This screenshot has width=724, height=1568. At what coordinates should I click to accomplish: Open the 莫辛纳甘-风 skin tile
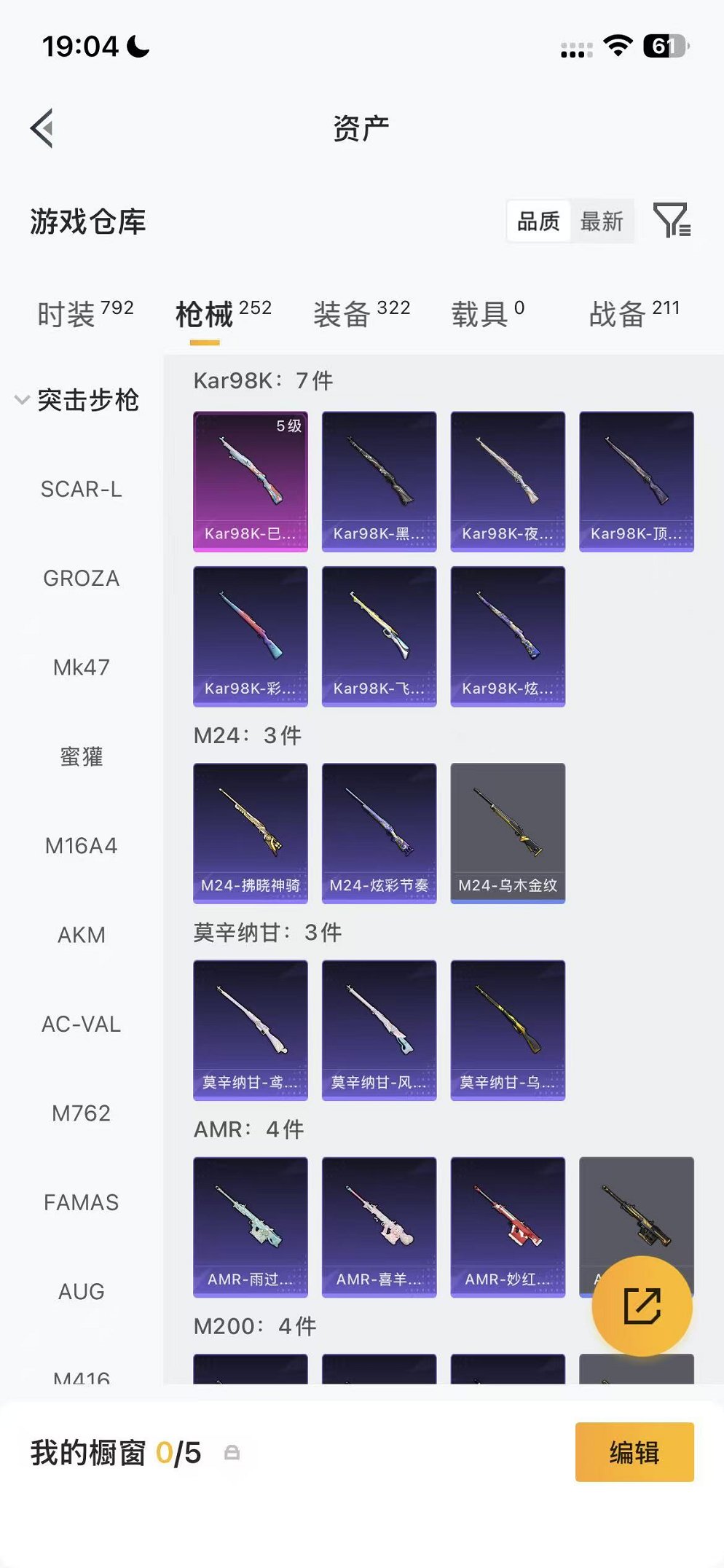click(379, 1030)
